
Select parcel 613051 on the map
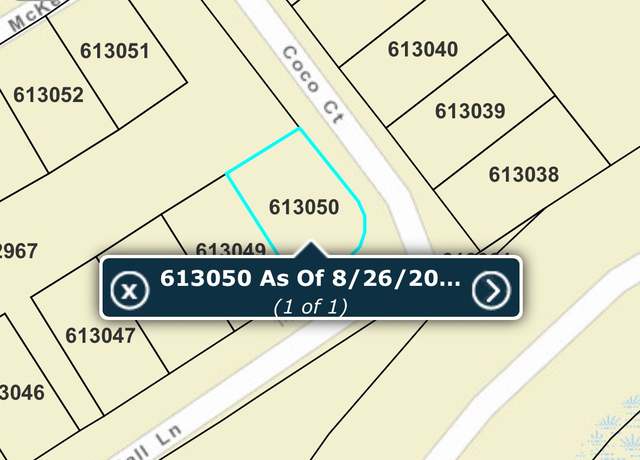[x=114, y=51]
